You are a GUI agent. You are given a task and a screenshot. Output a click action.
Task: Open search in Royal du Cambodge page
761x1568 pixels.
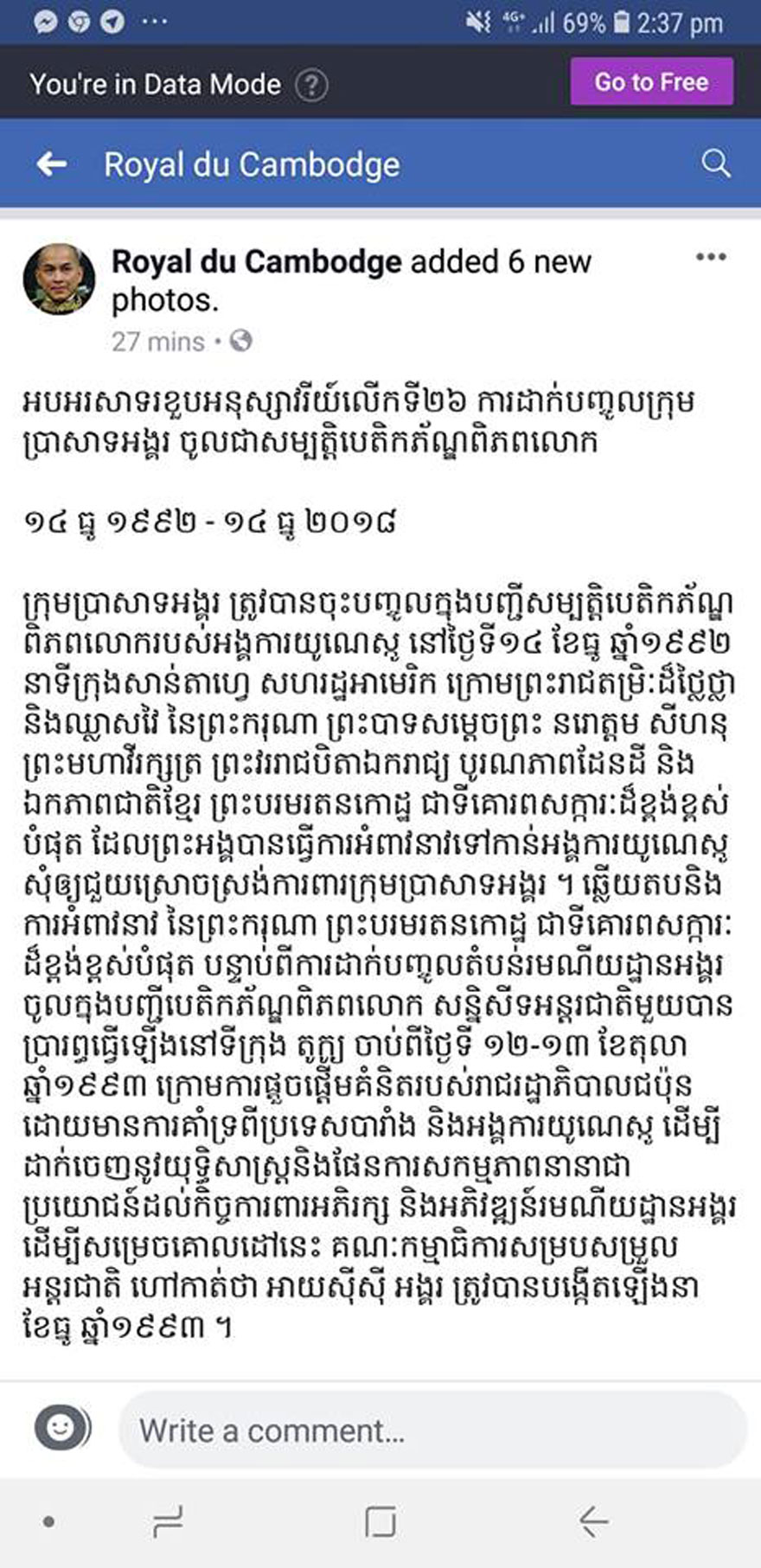pos(716,163)
